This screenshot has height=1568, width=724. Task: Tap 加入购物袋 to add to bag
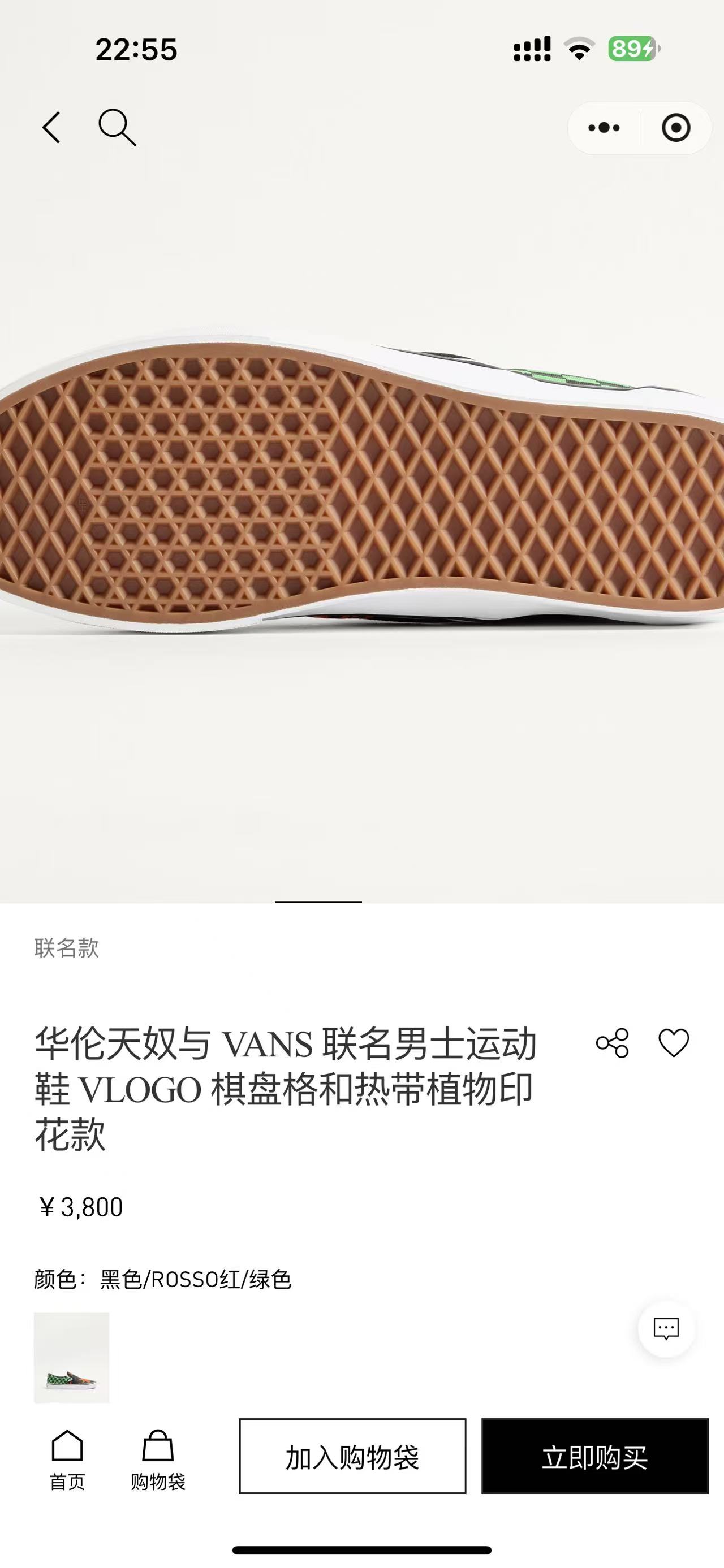(352, 1456)
